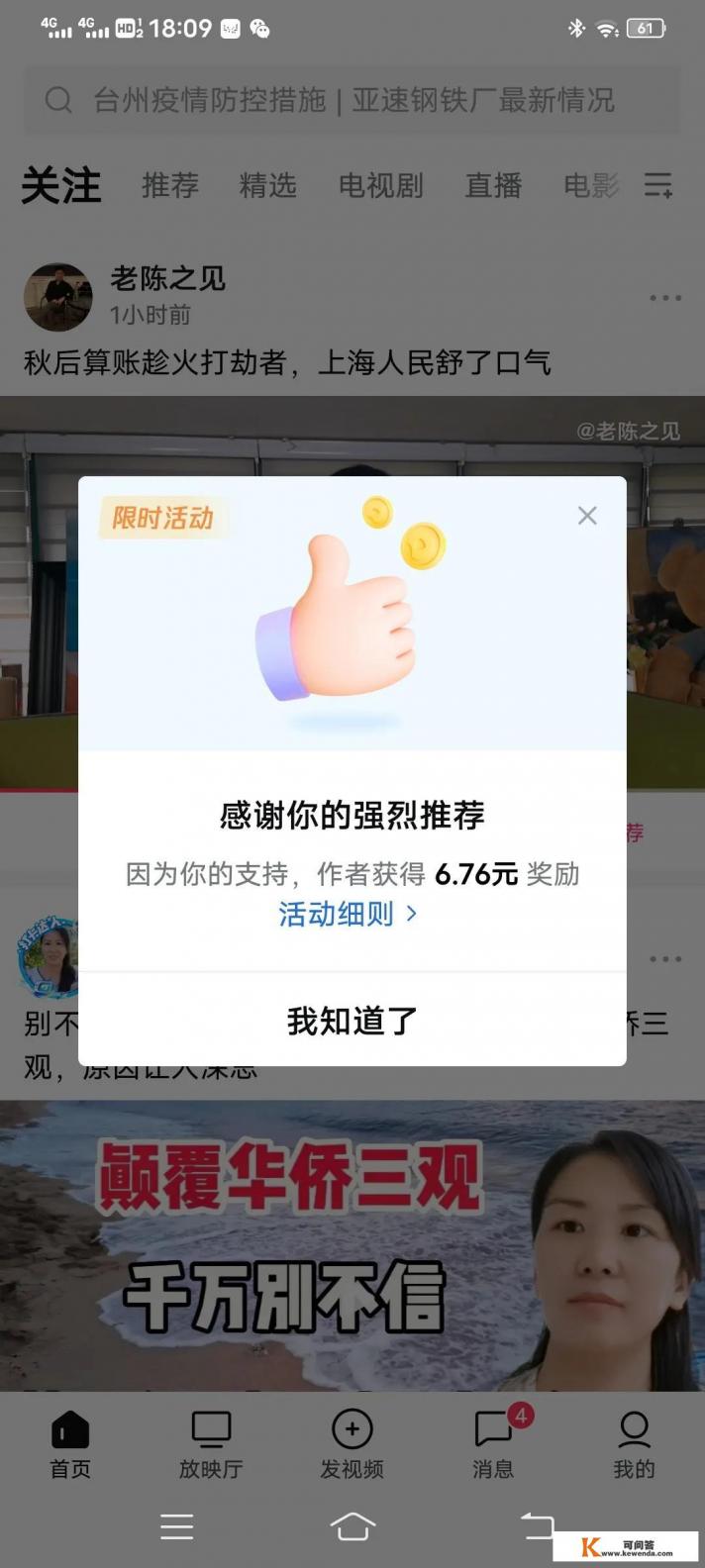Close the 限时活动 reward popup
The width and height of the screenshot is (705, 1568).
(x=587, y=516)
